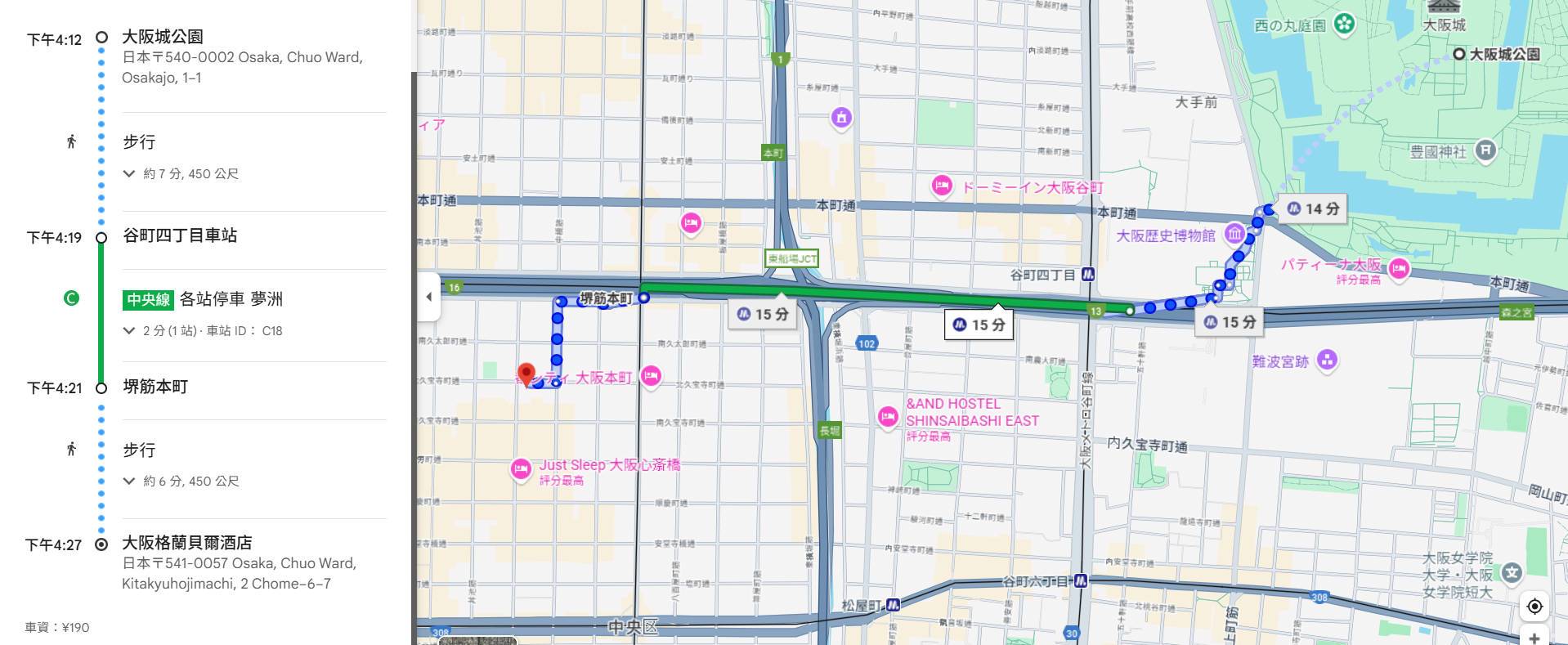Screen dimensions: 1568x645
Task: Select 谷町四丁目 metro station on map
Action: click(1088, 275)
